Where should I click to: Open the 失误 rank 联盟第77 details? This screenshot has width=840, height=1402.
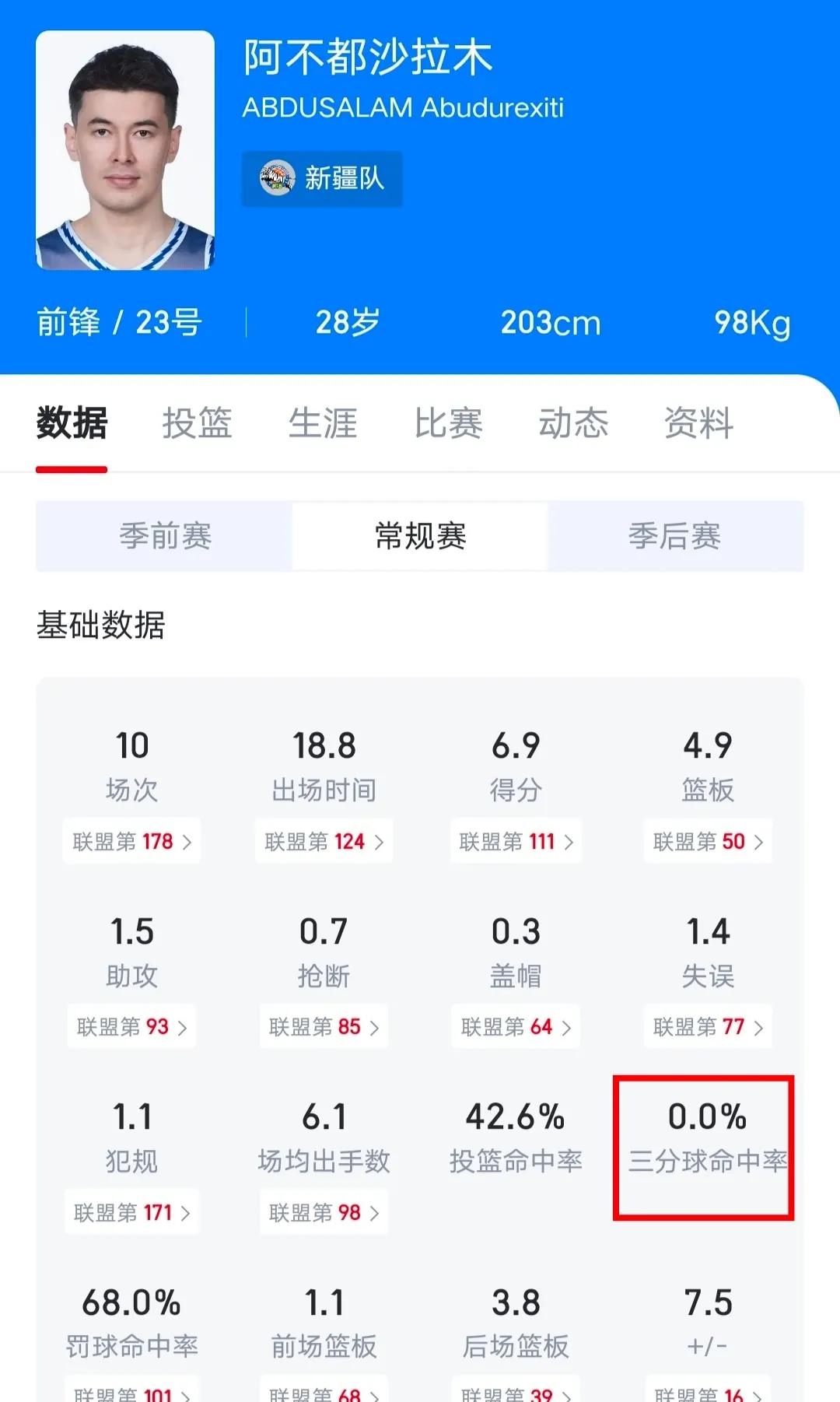(708, 1027)
